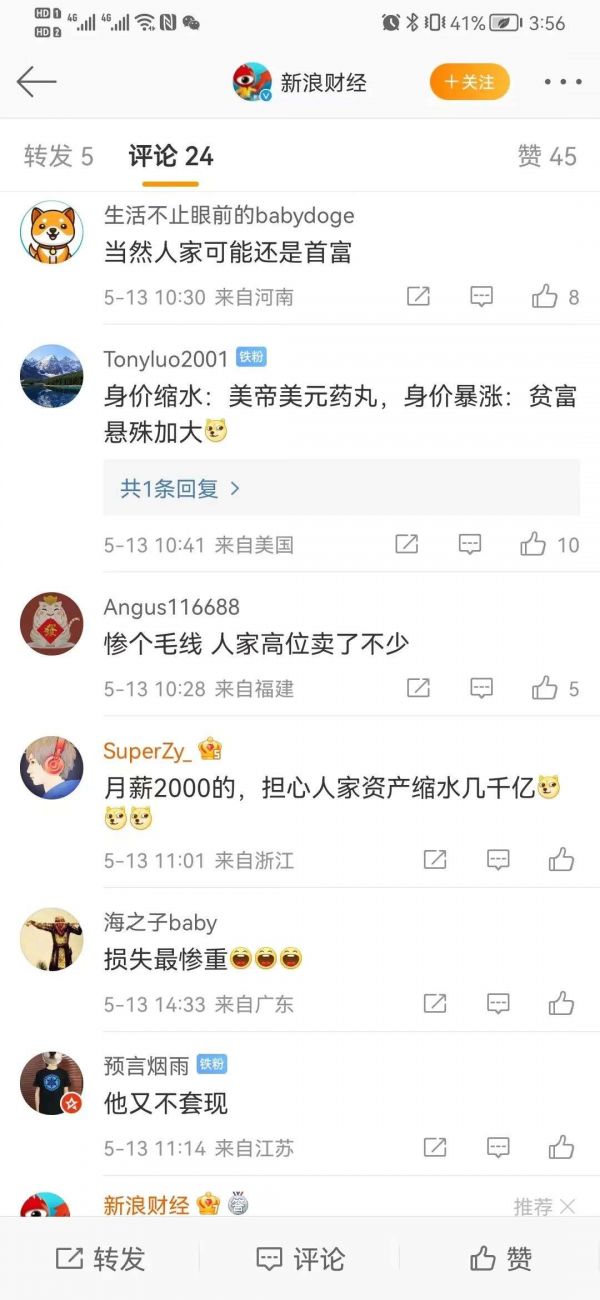Open 新浪财经 profile from the header
Viewport: 600px width, 1300px height.
300,82
